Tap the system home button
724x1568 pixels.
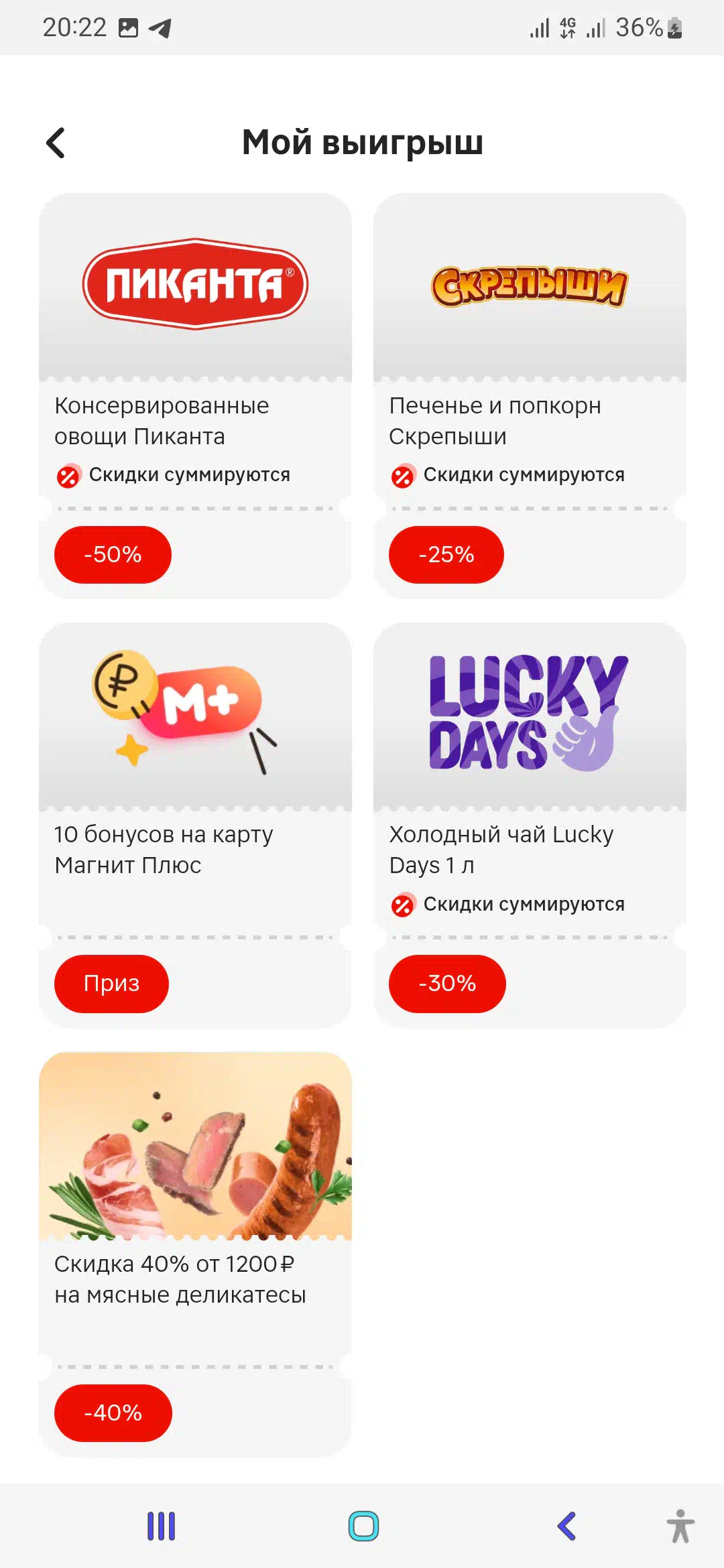(x=363, y=1526)
